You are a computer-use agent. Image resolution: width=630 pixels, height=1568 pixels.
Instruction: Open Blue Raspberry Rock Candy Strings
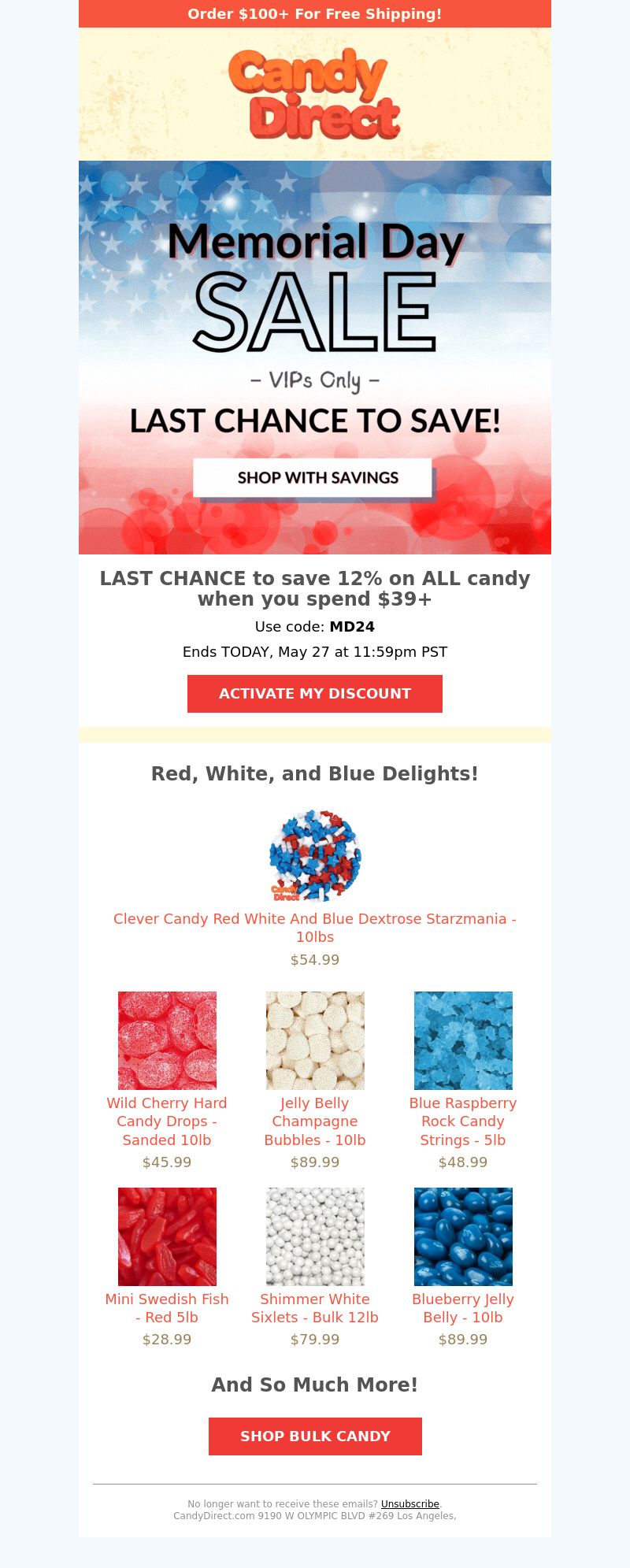coord(463,1121)
